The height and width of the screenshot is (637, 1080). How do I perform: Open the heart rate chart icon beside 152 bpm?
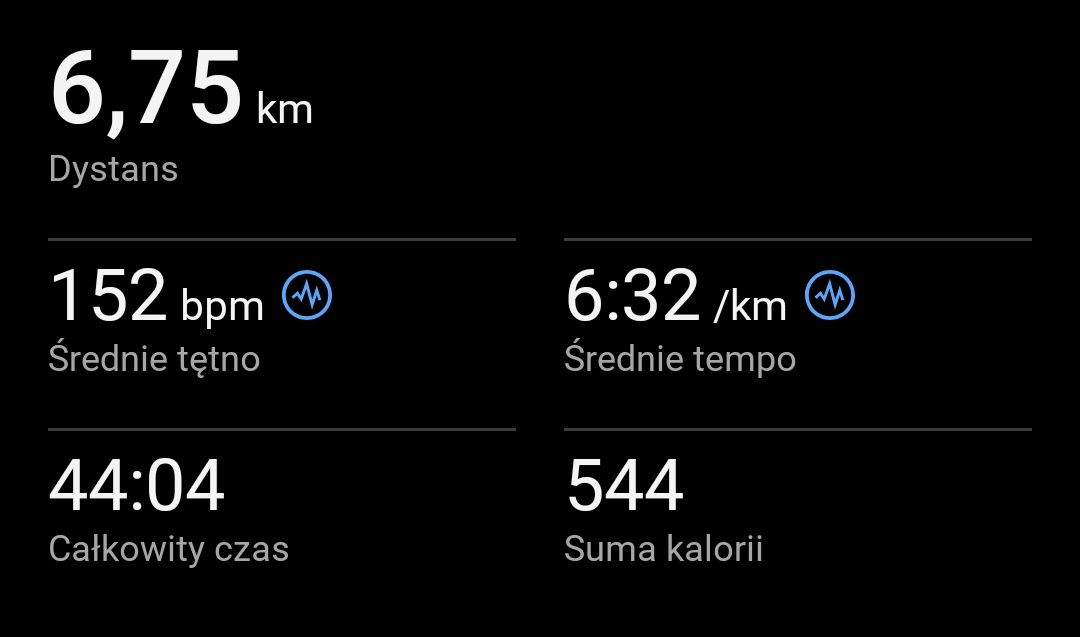click(x=307, y=295)
